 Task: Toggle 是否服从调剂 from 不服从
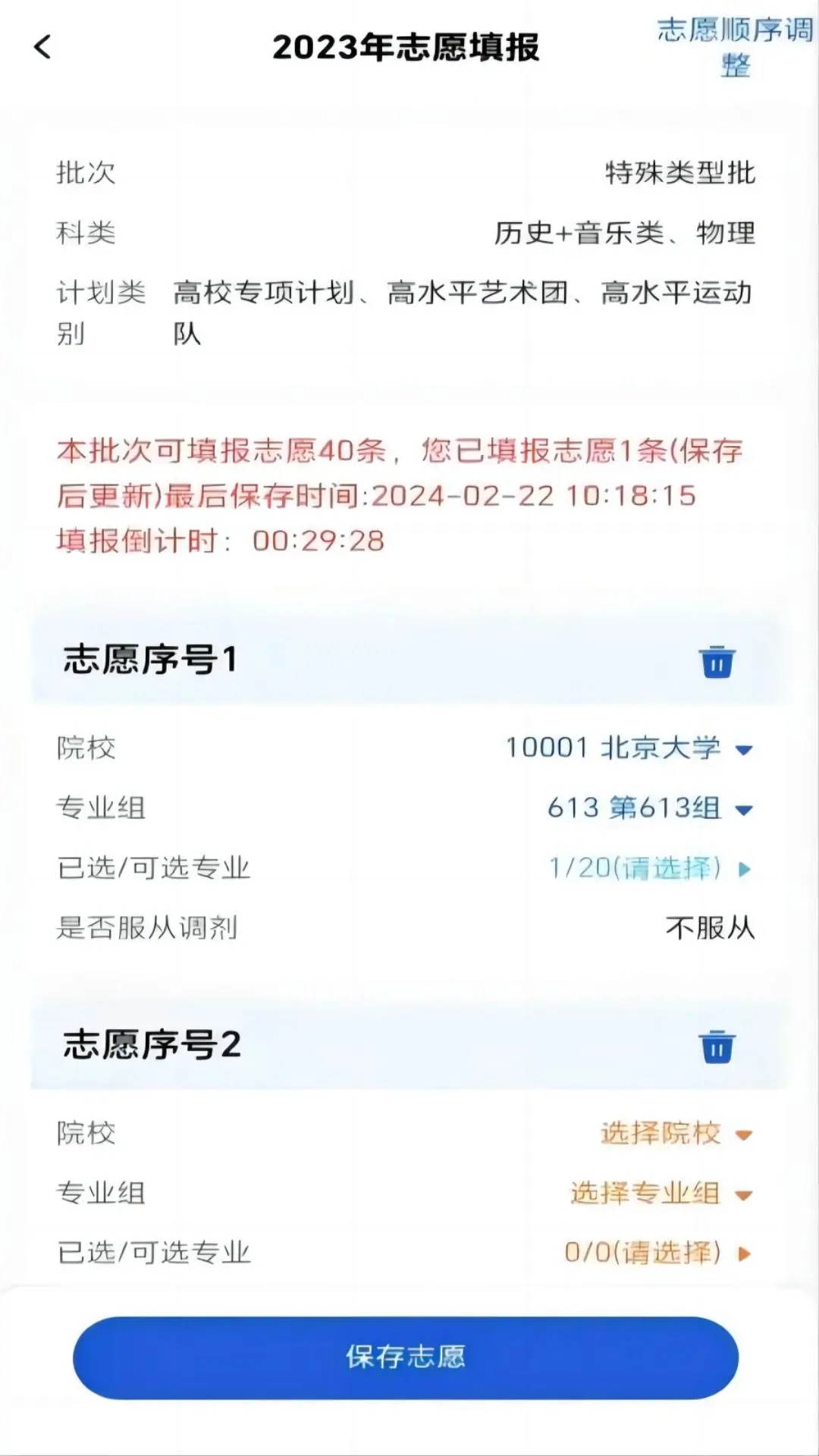pyautogui.click(x=708, y=928)
